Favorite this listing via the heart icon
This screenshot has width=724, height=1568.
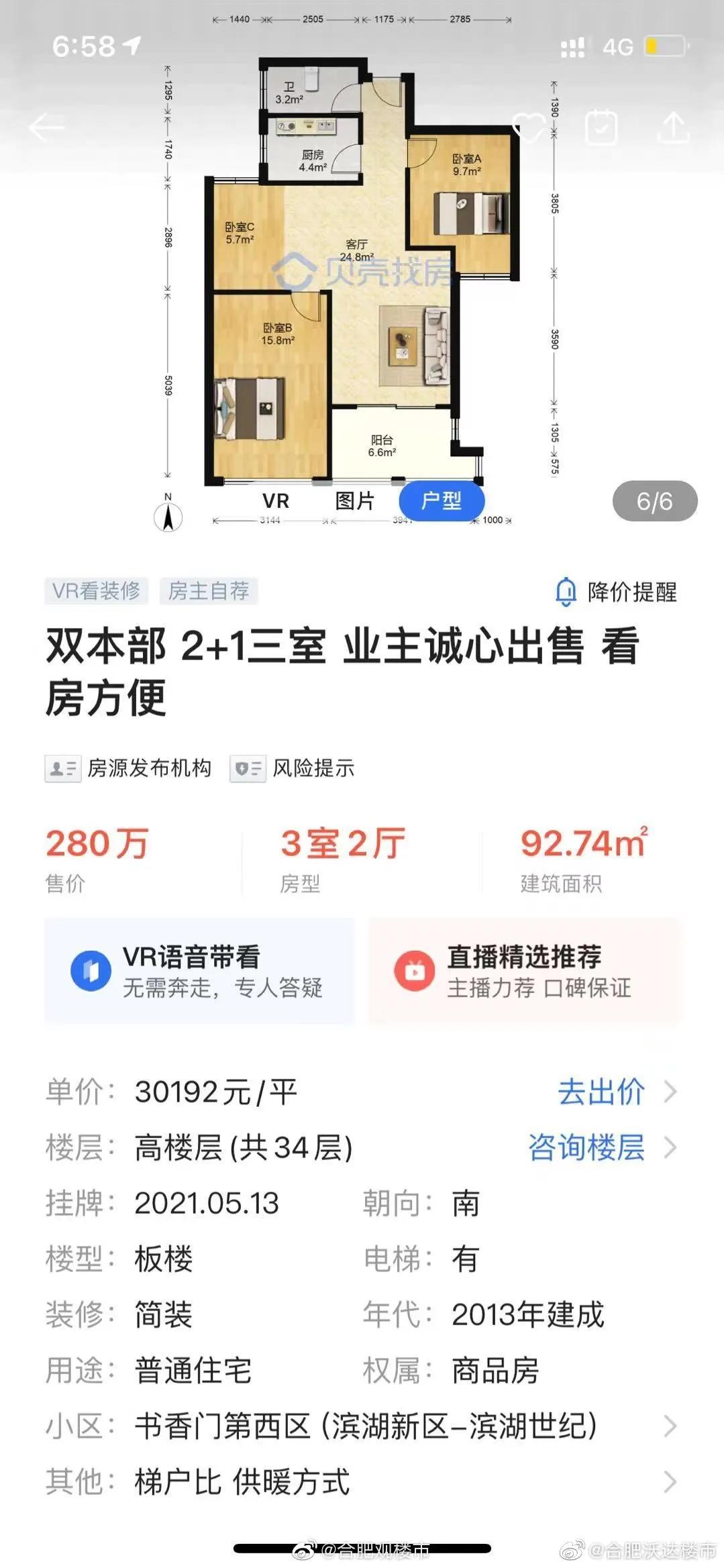tap(529, 127)
